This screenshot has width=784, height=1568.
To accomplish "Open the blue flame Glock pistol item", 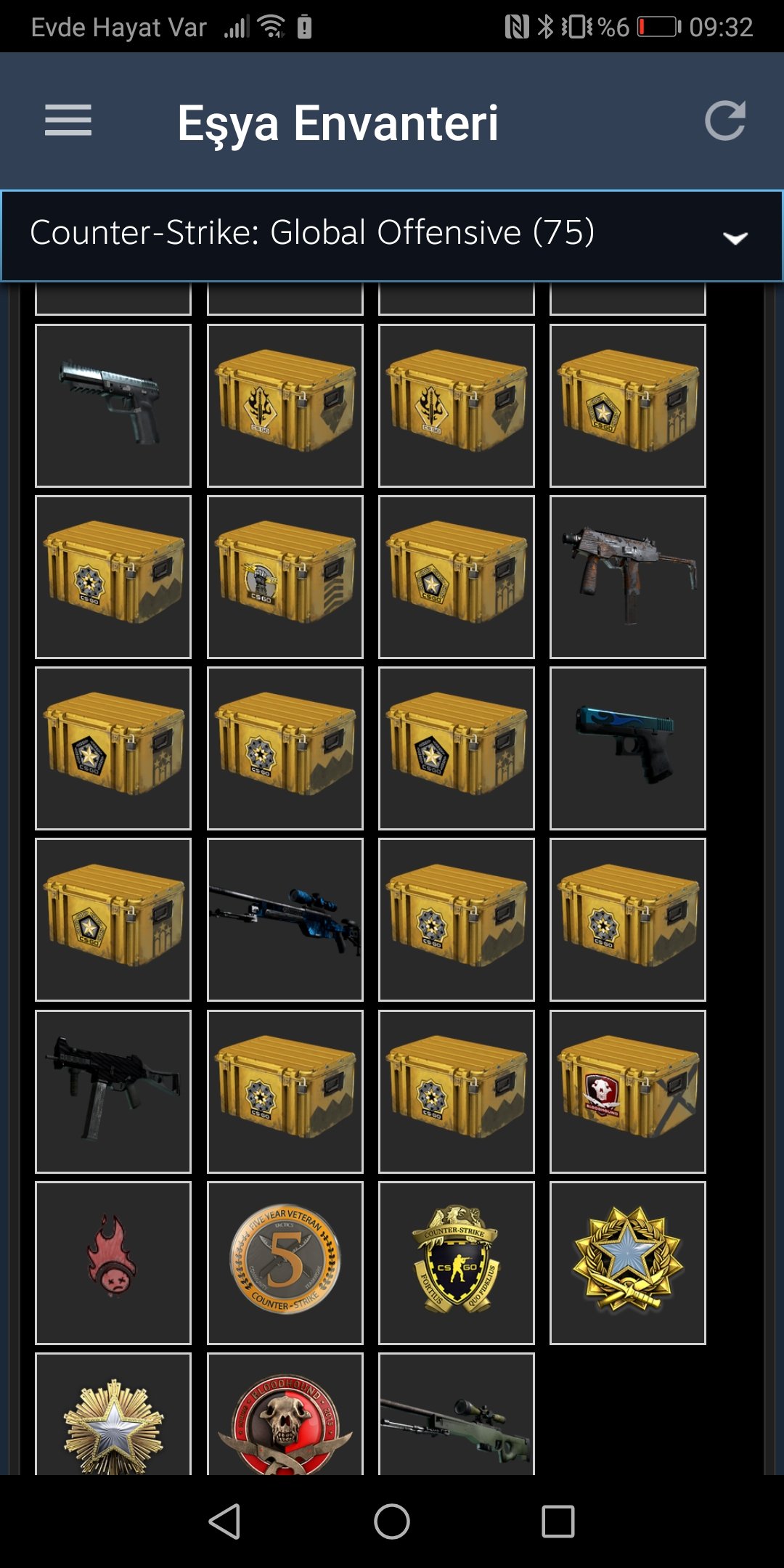I will tap(628, 748).
